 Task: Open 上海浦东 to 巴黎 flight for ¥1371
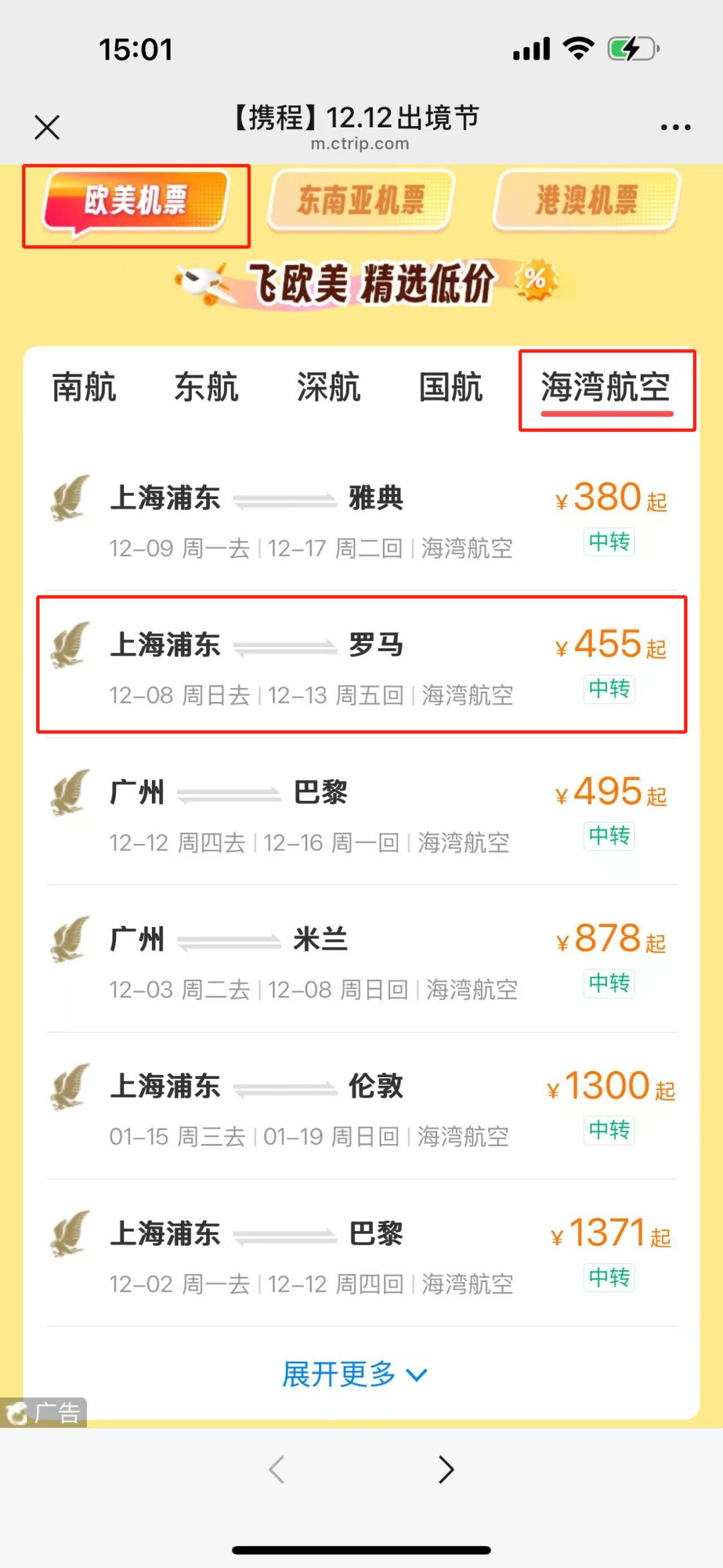[361, 1253]
